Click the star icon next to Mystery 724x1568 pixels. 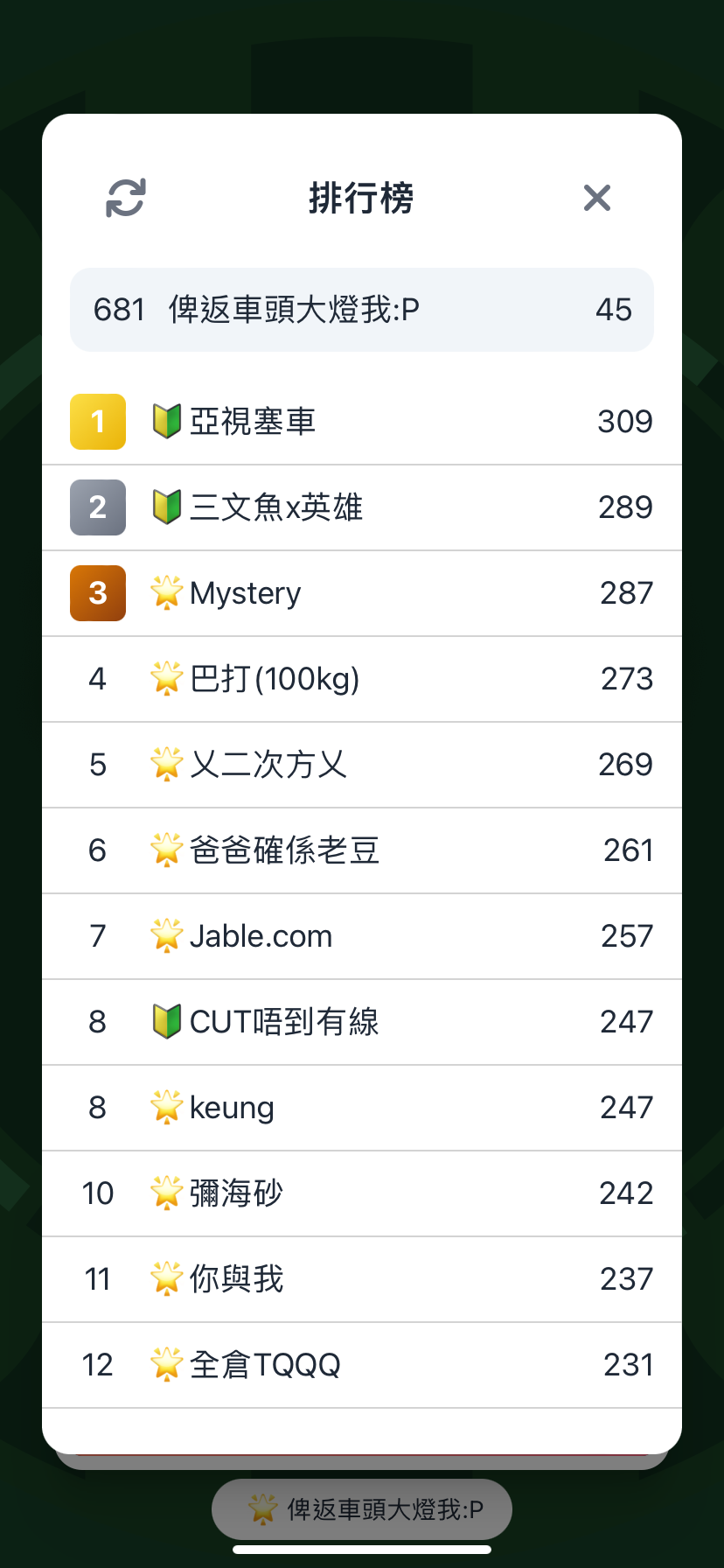(168, 592)
